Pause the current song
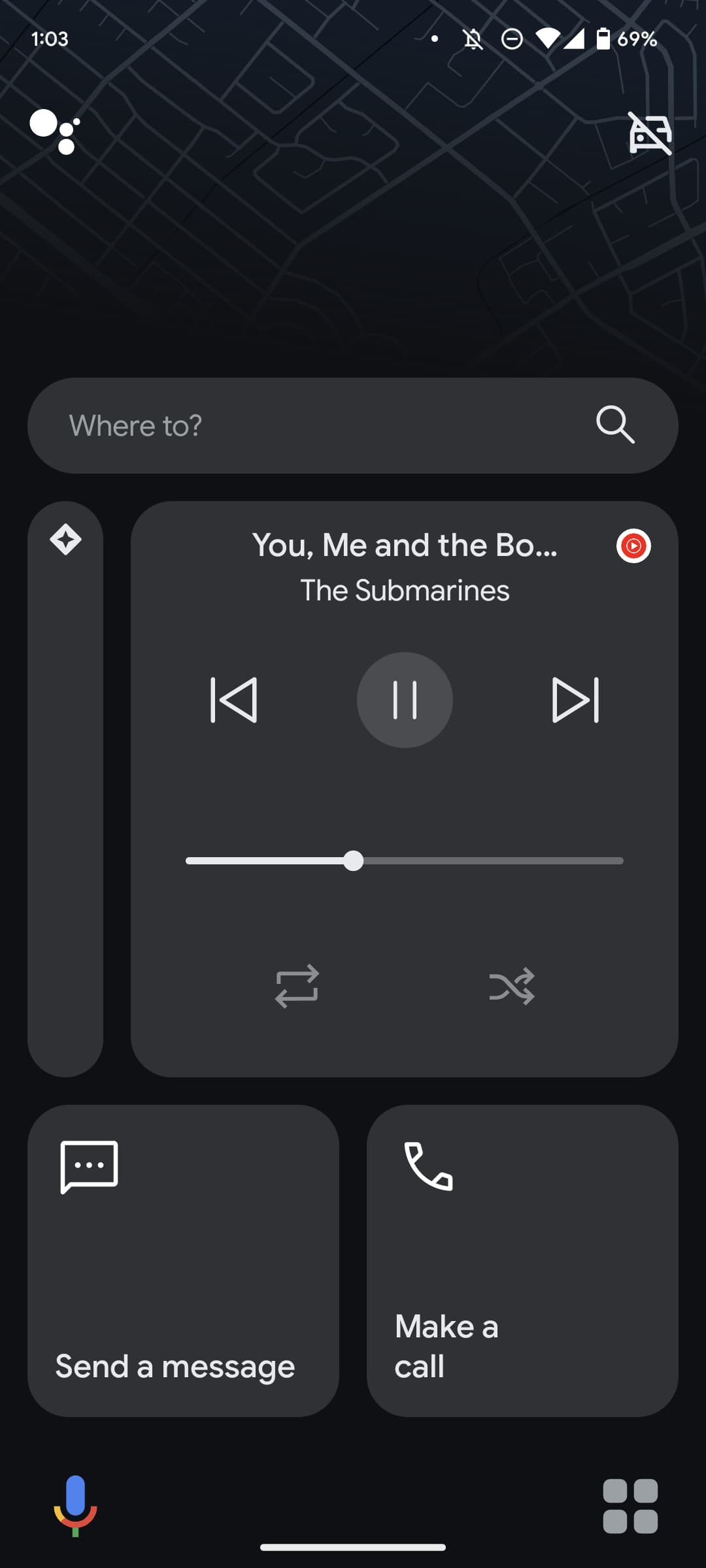The width and height of the screenshot is (706, 1568). [405, 700]
